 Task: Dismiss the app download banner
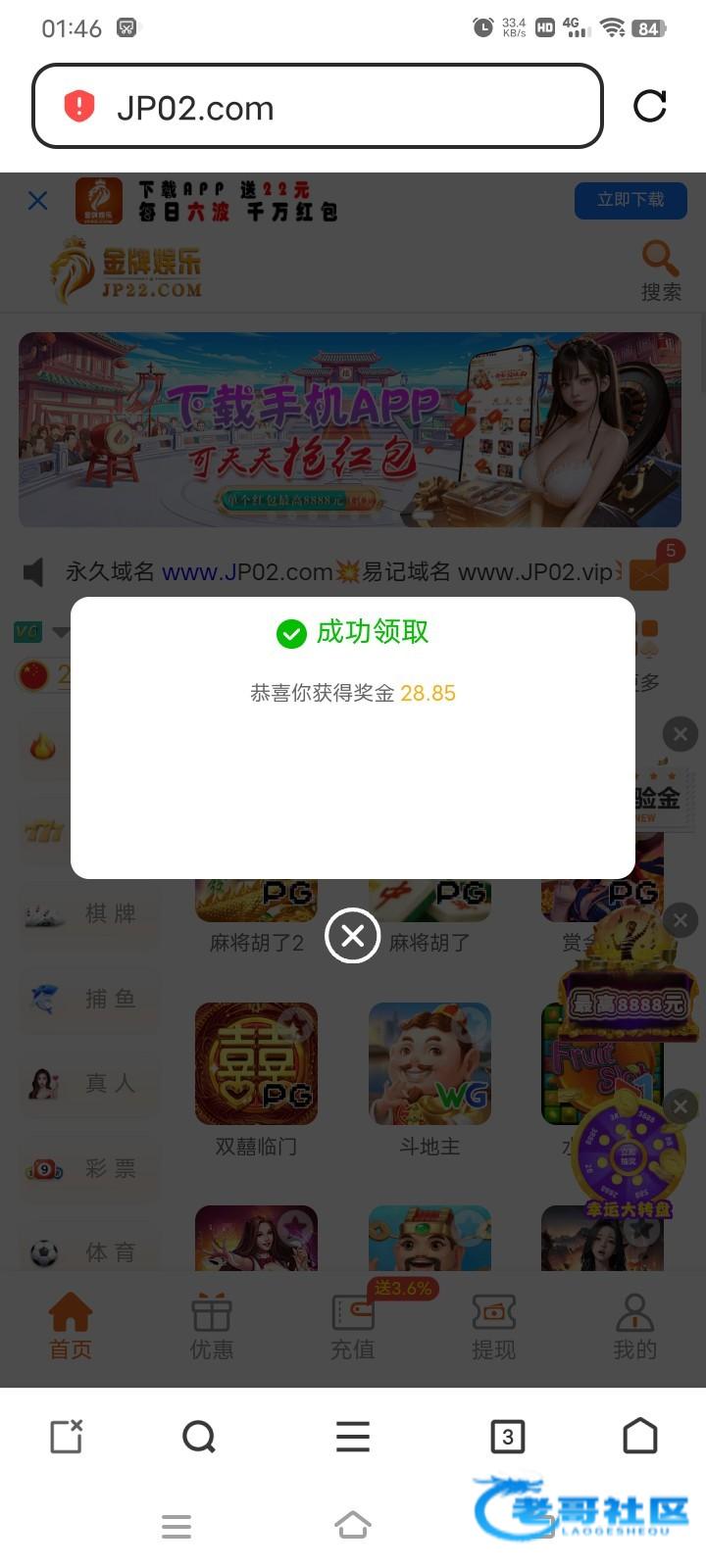point(37,201)
